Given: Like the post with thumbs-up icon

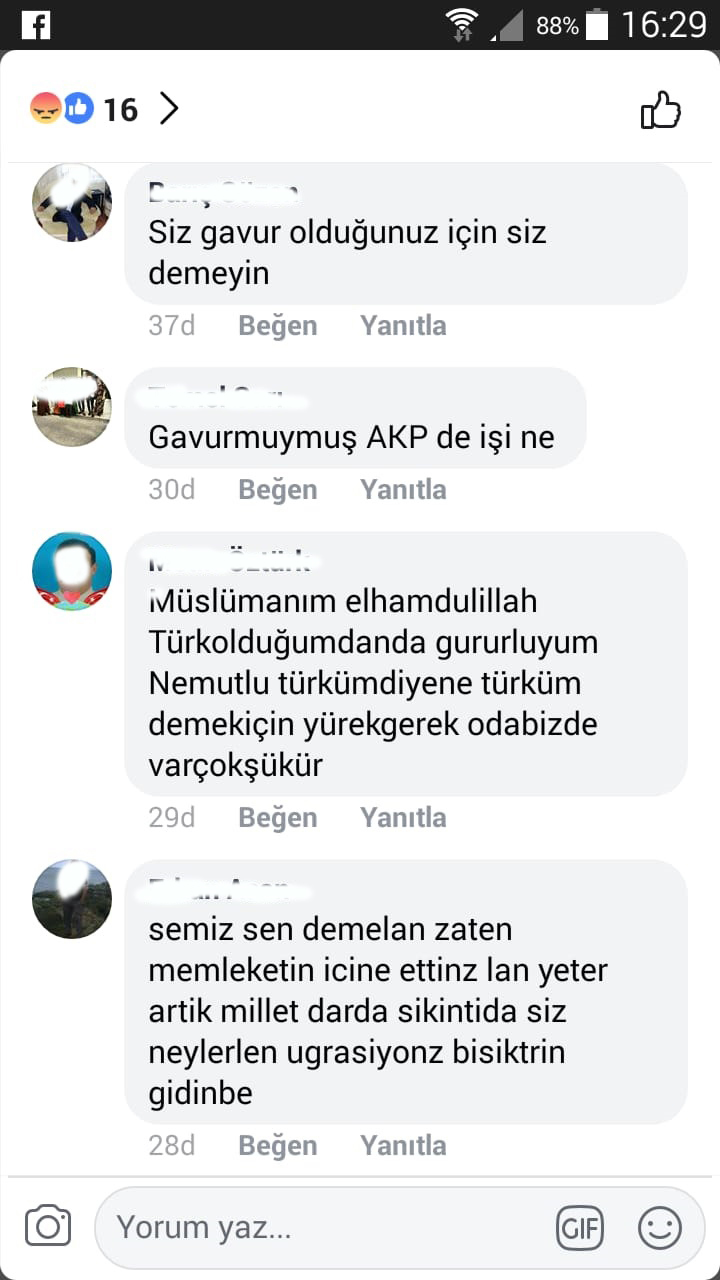Looking at the screenshot, I should pos(660,110).
